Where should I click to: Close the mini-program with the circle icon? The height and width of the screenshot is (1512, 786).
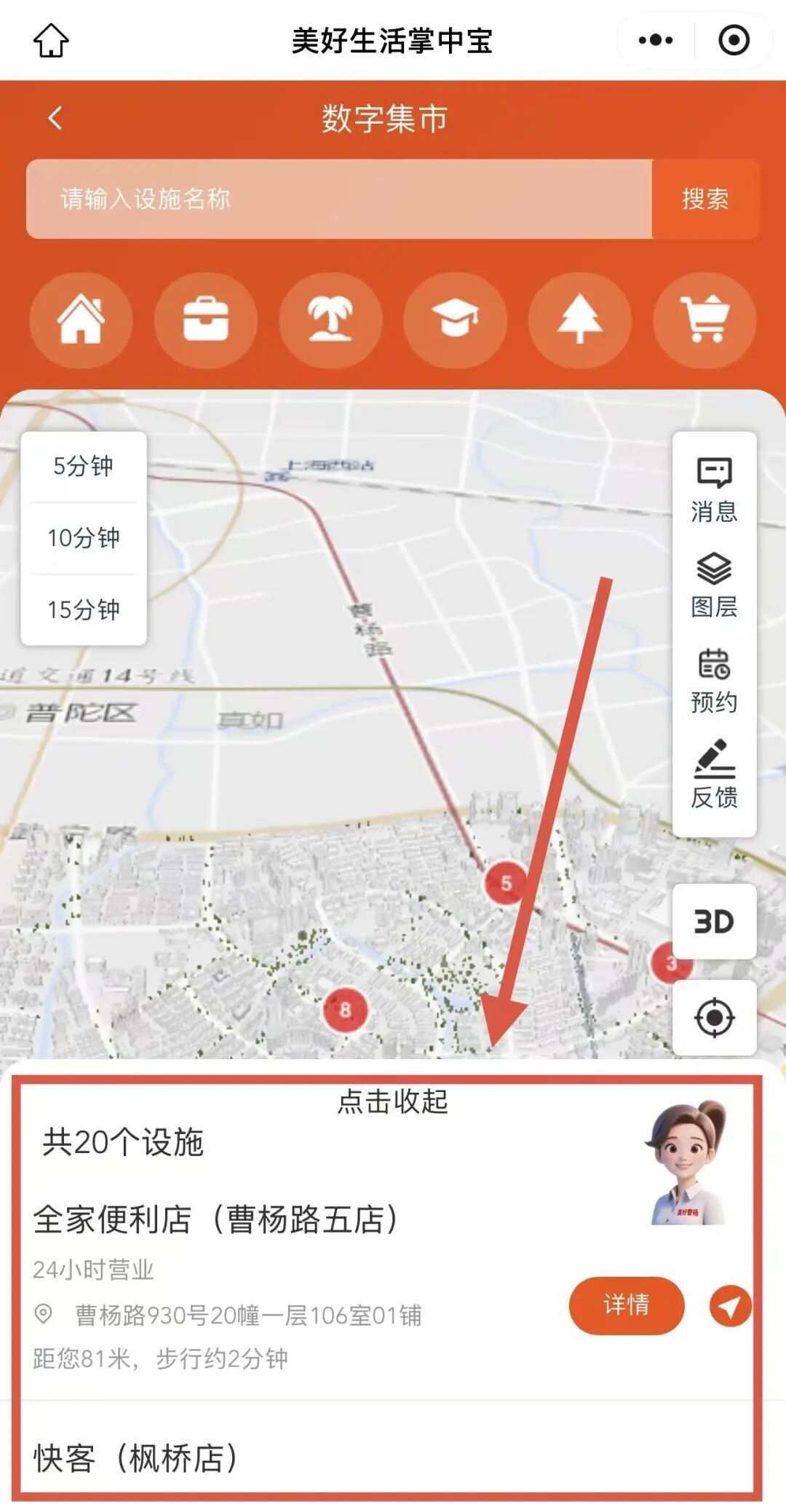click(734, 40)
